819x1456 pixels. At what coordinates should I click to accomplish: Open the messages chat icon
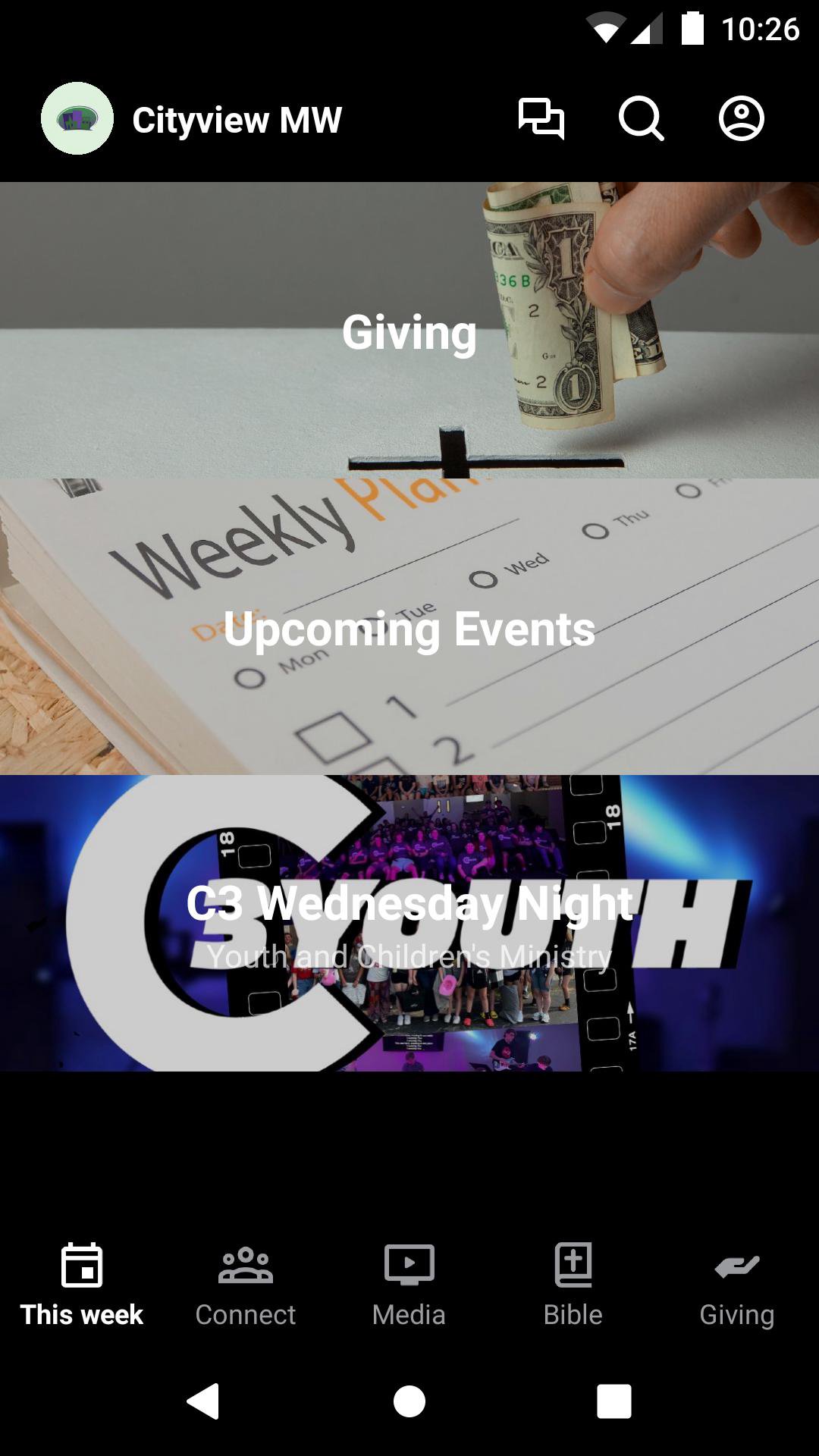click(x=541, y=119)
